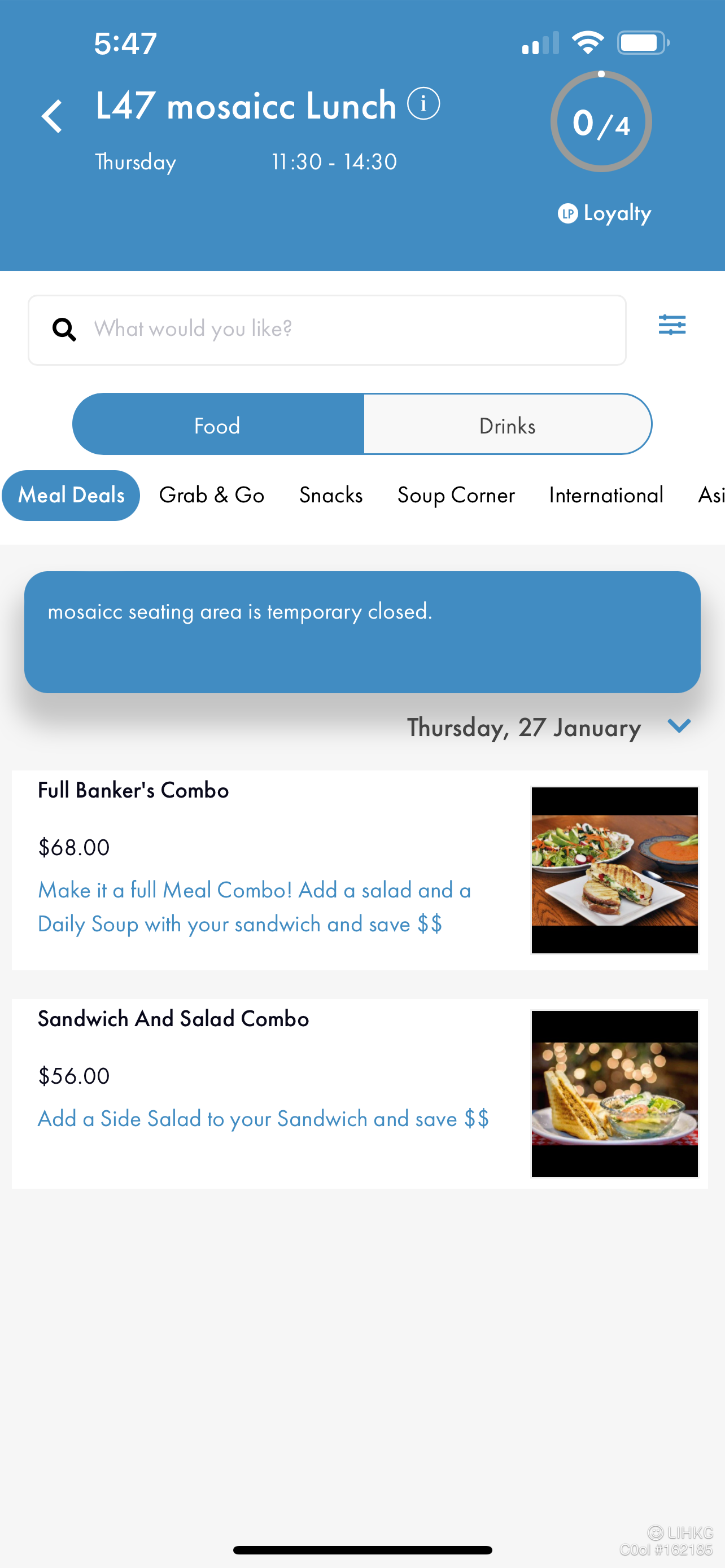Screen dimensions: 725x1568
Task: Switch to the Grab & Go category
Action: coord(212,495)
